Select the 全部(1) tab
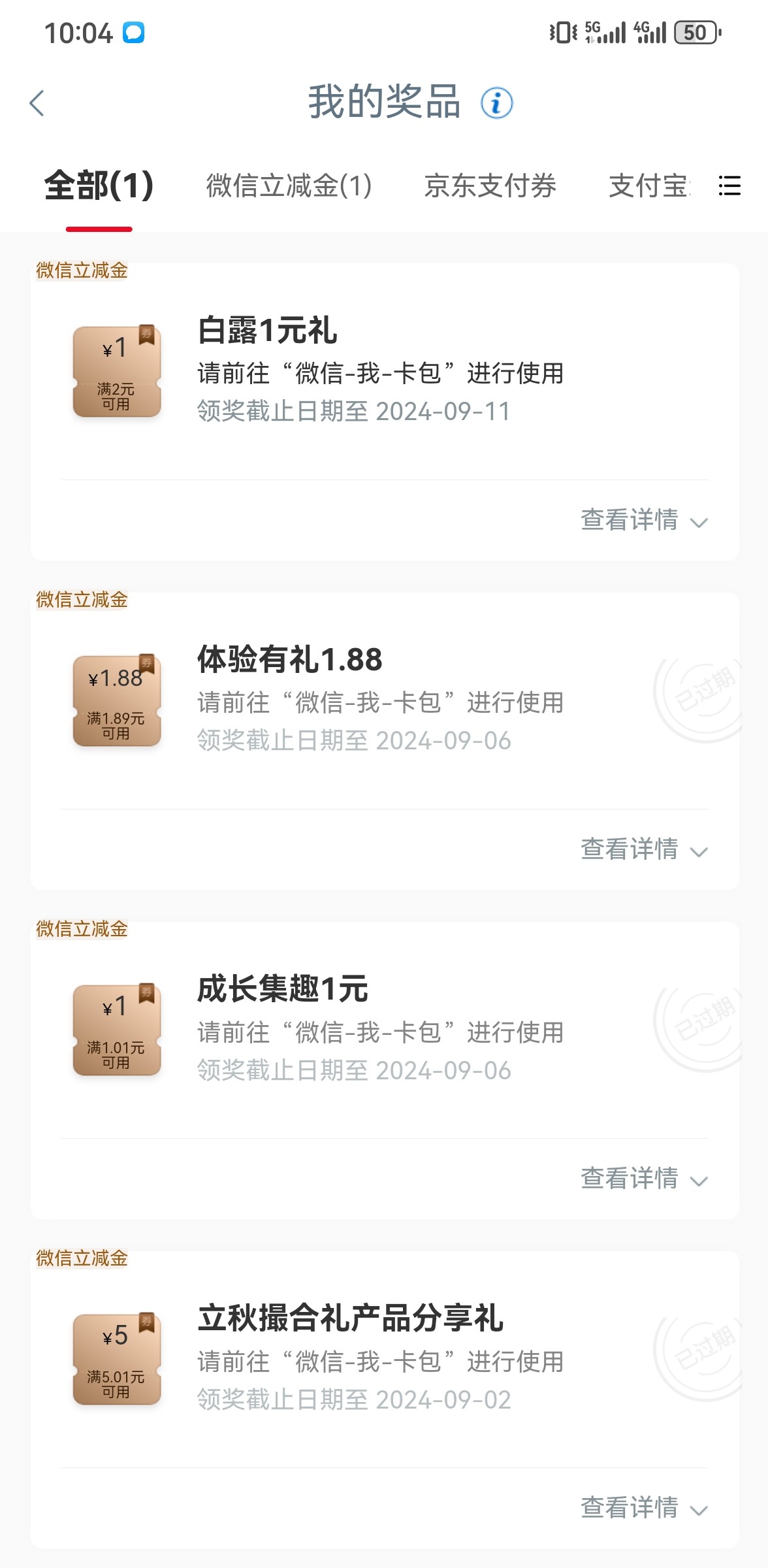The image size is (768, 1568). pyautogui.click(x=99, y=186)
